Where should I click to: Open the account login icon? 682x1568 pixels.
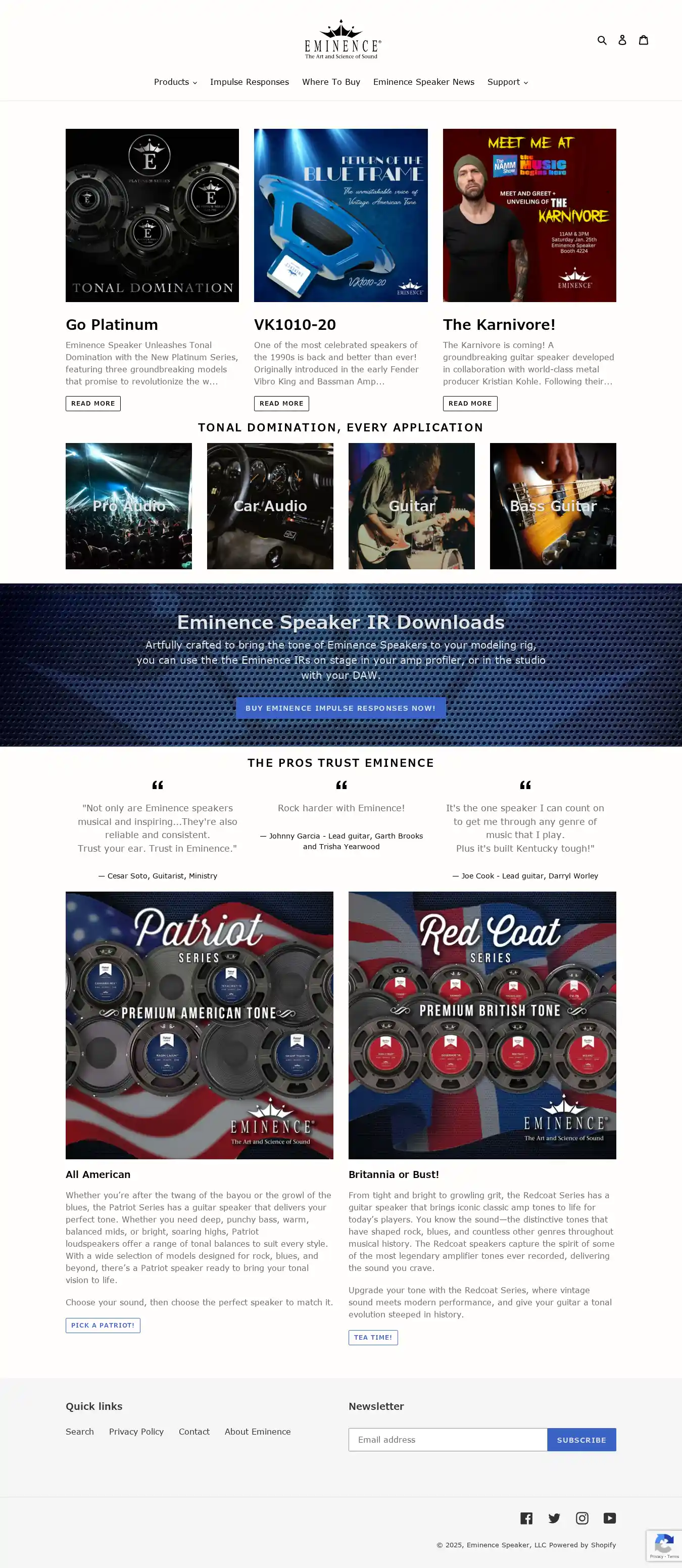point(622,40)
